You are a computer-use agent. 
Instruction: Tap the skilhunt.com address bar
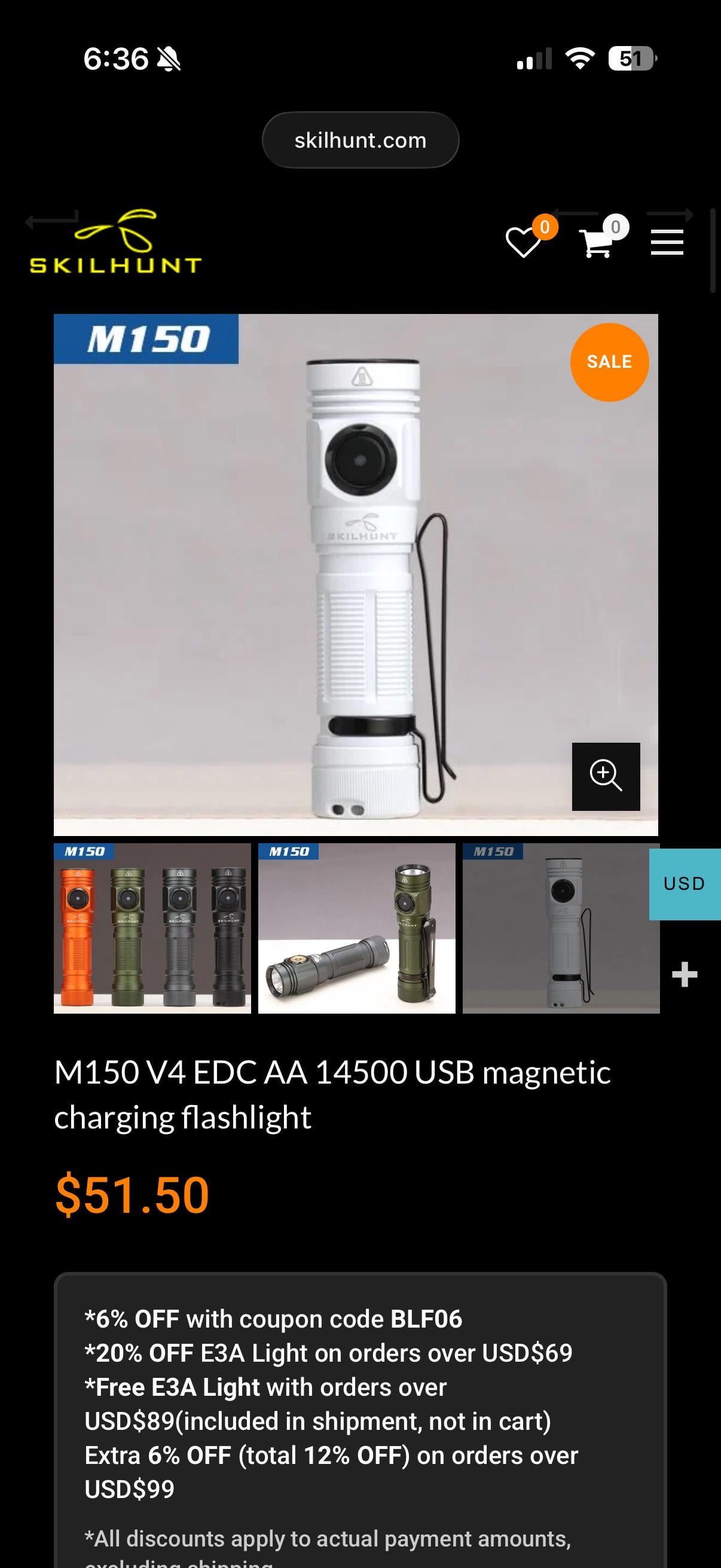click(360, 140)
